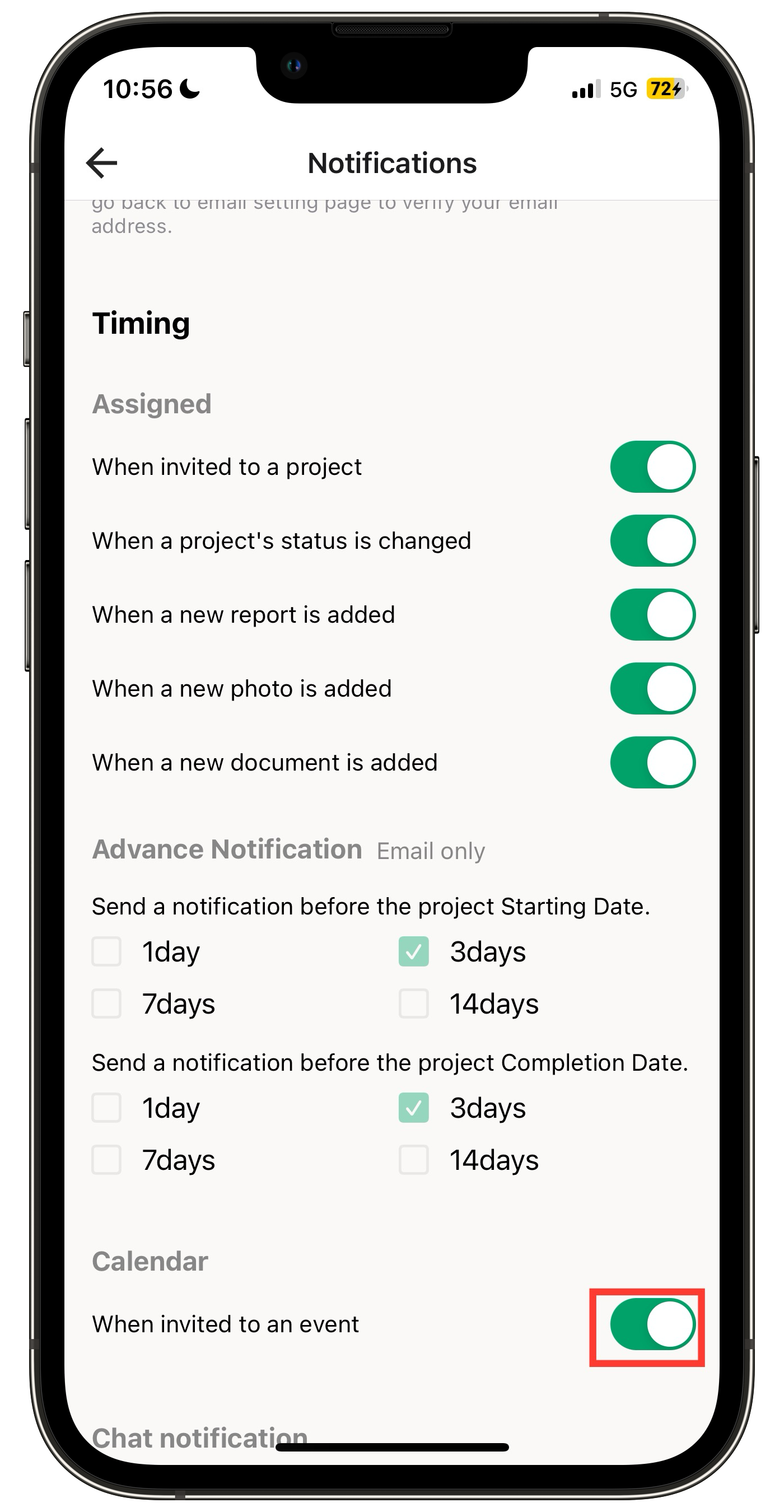This screenshot has height=1512, width=784.
Task: Turn off 'When a new photo is added'
Action: tap(652, 689)
